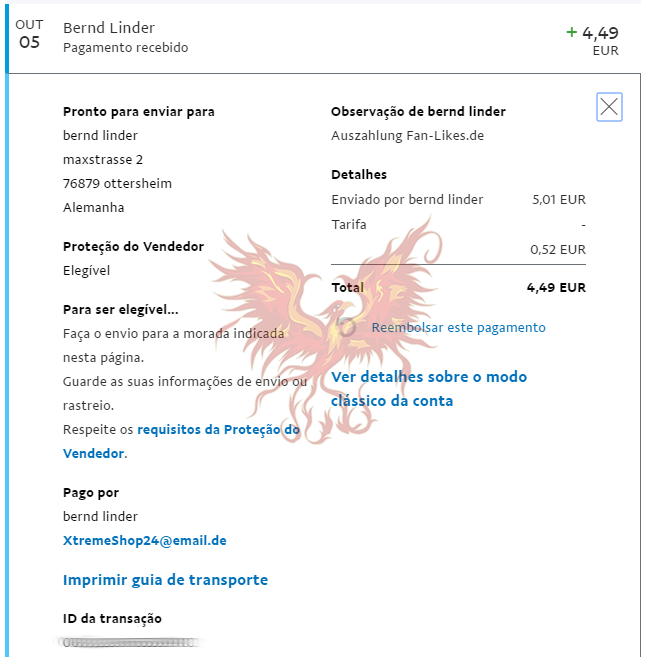Open Ver detalhes sobre o modo clássico

click(429, 389)
